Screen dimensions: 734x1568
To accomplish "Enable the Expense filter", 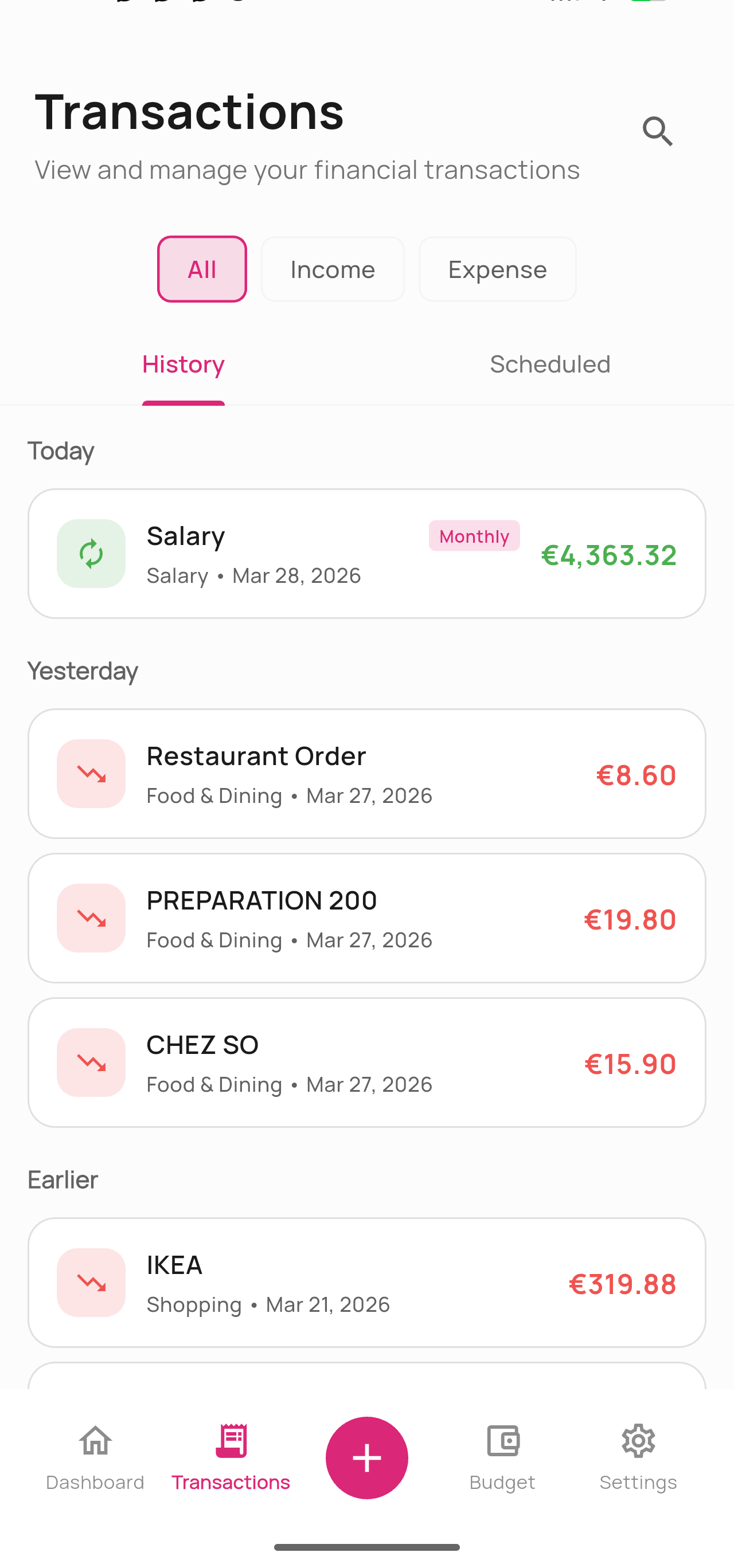I will (x=497, y=268).
